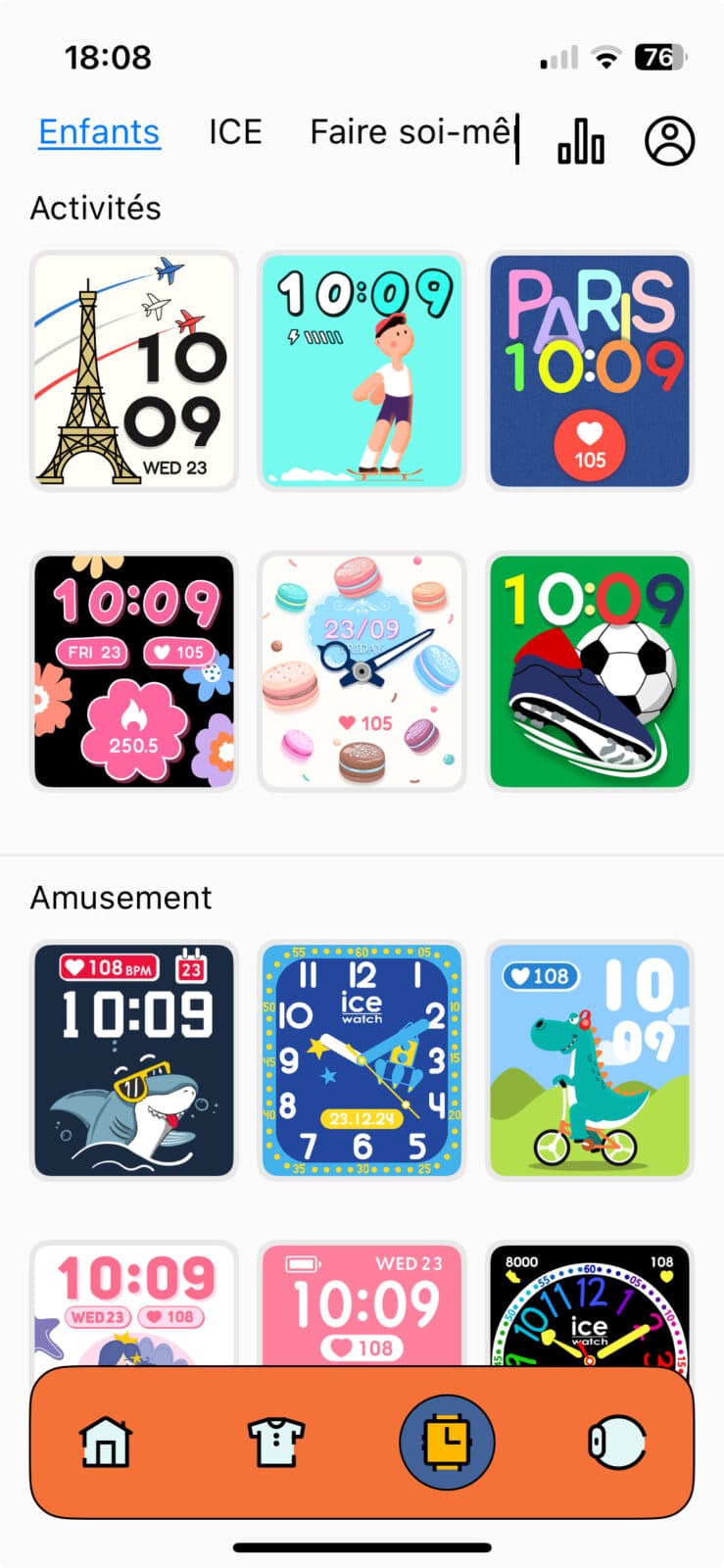724x1568 pixels.
Task: Tap the watch faces tab in bottom bar
Action: pos(447,1442)
